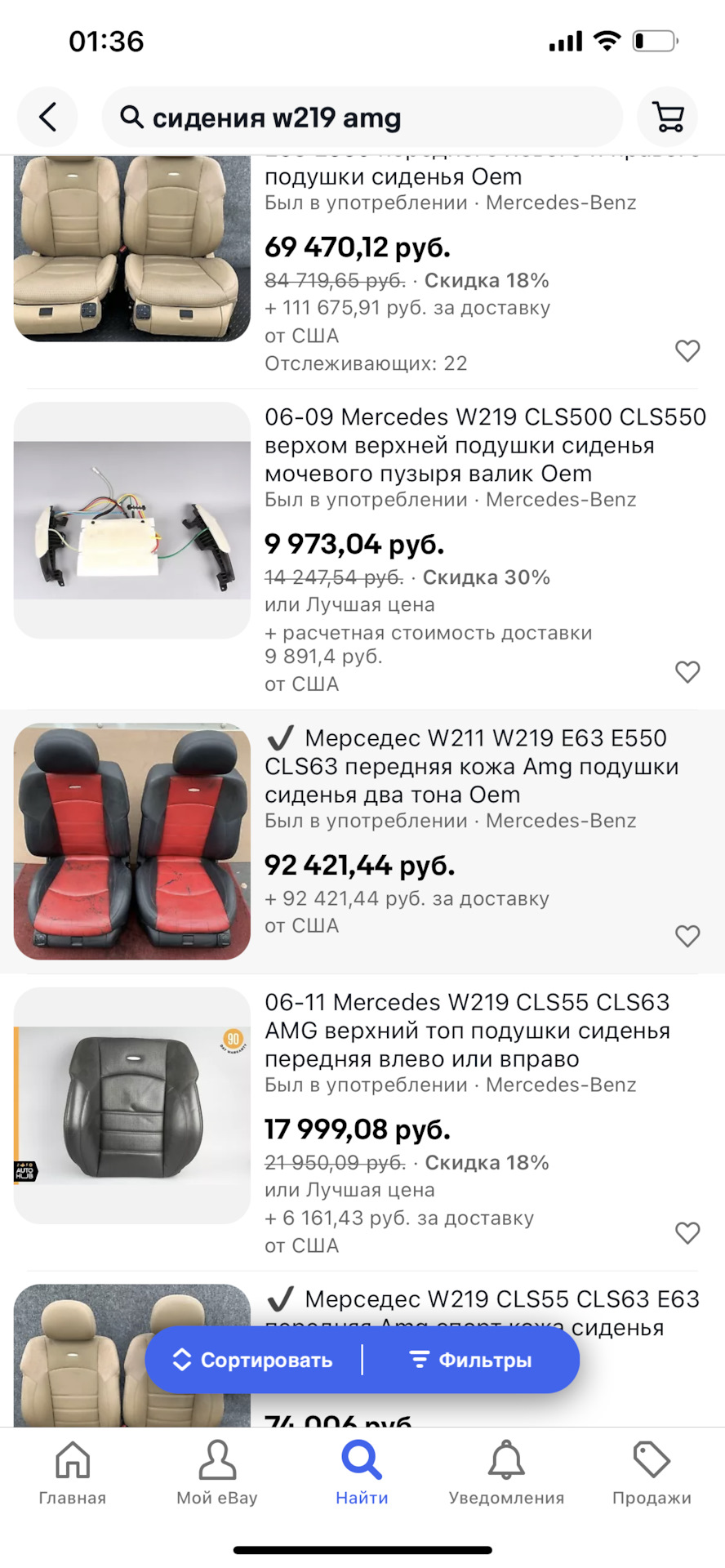Open the shopping cart
The height and width of the screenshot is (1568, 725).
669,117
